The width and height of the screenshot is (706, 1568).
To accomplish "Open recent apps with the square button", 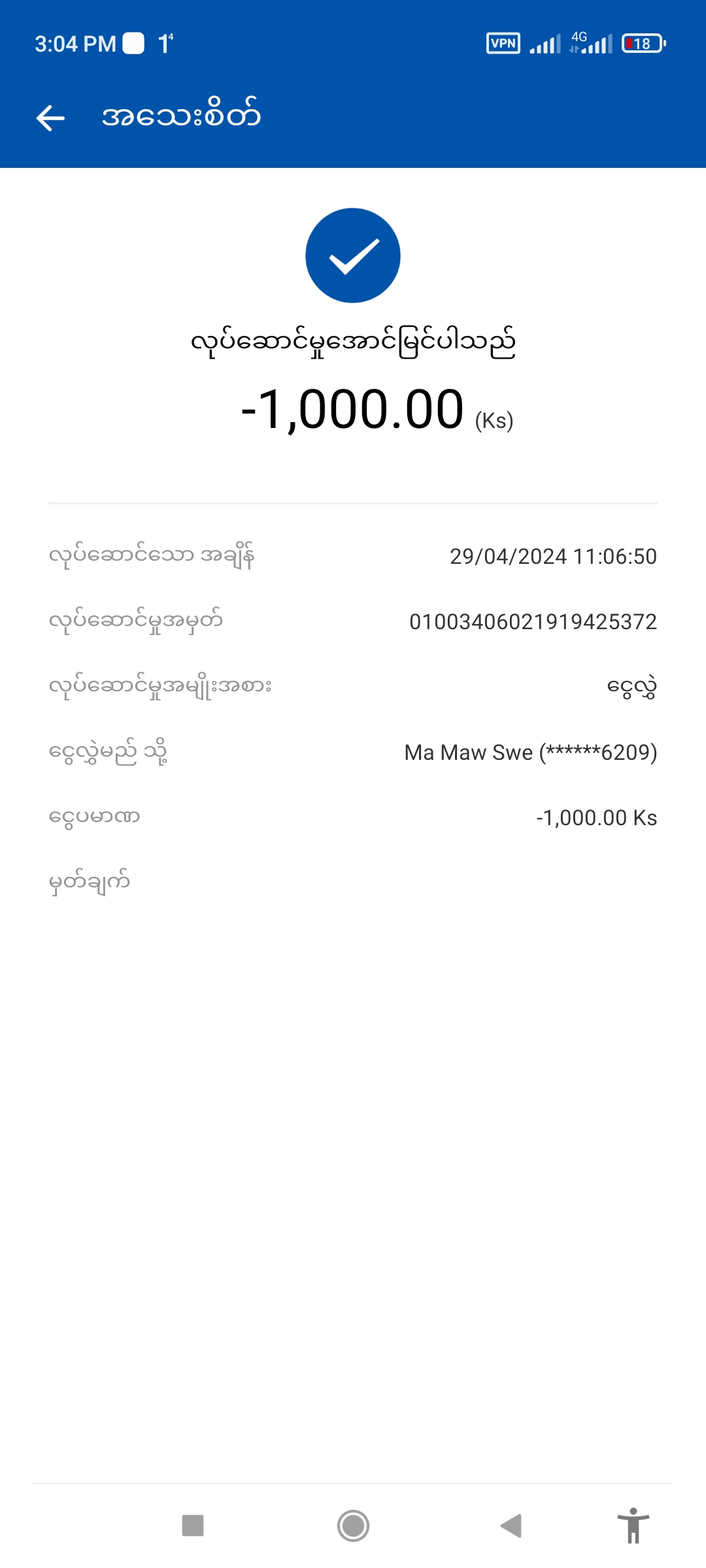I will [x=193, y=1526].
